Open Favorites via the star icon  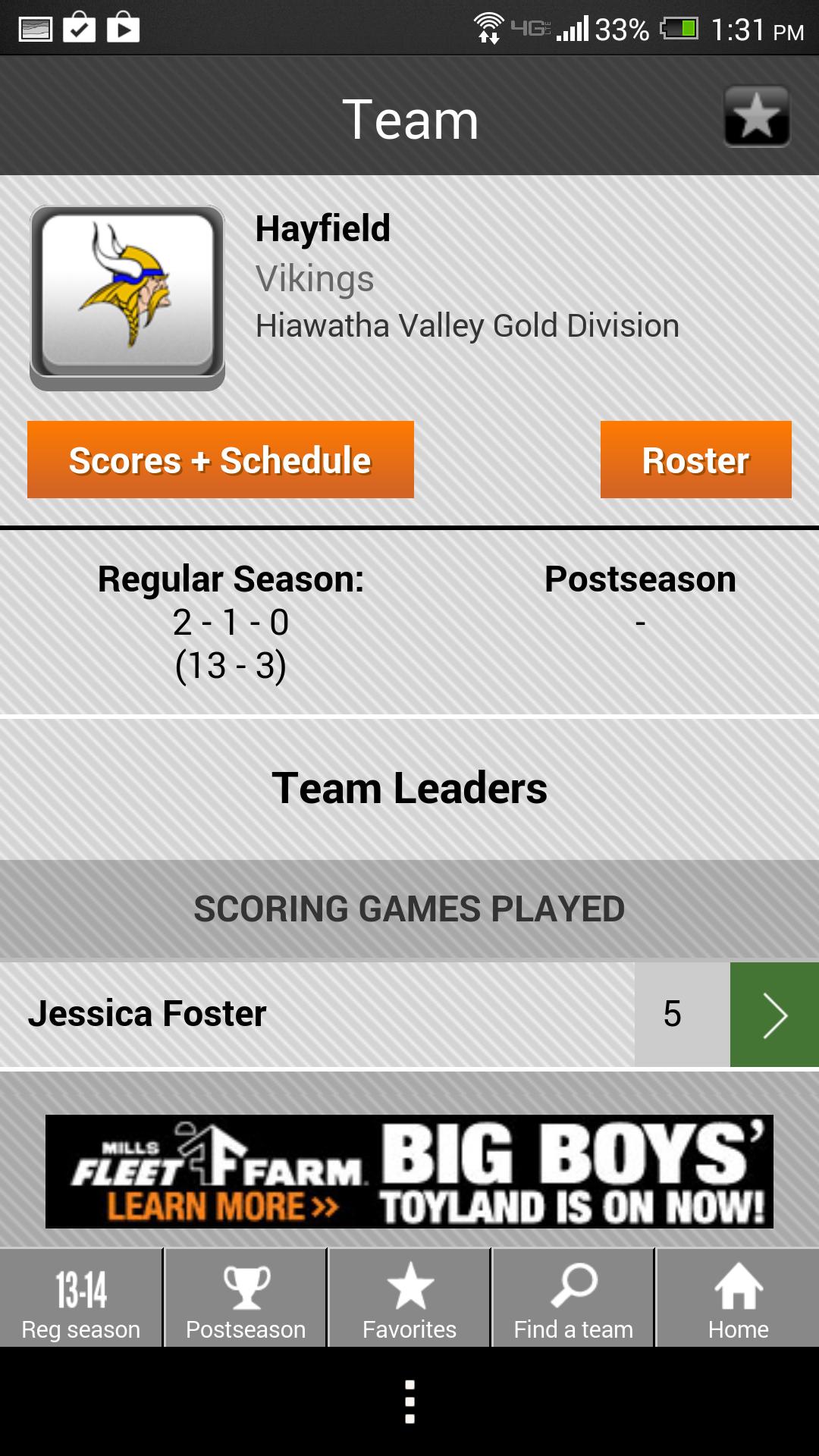[x=409, y=1297]
